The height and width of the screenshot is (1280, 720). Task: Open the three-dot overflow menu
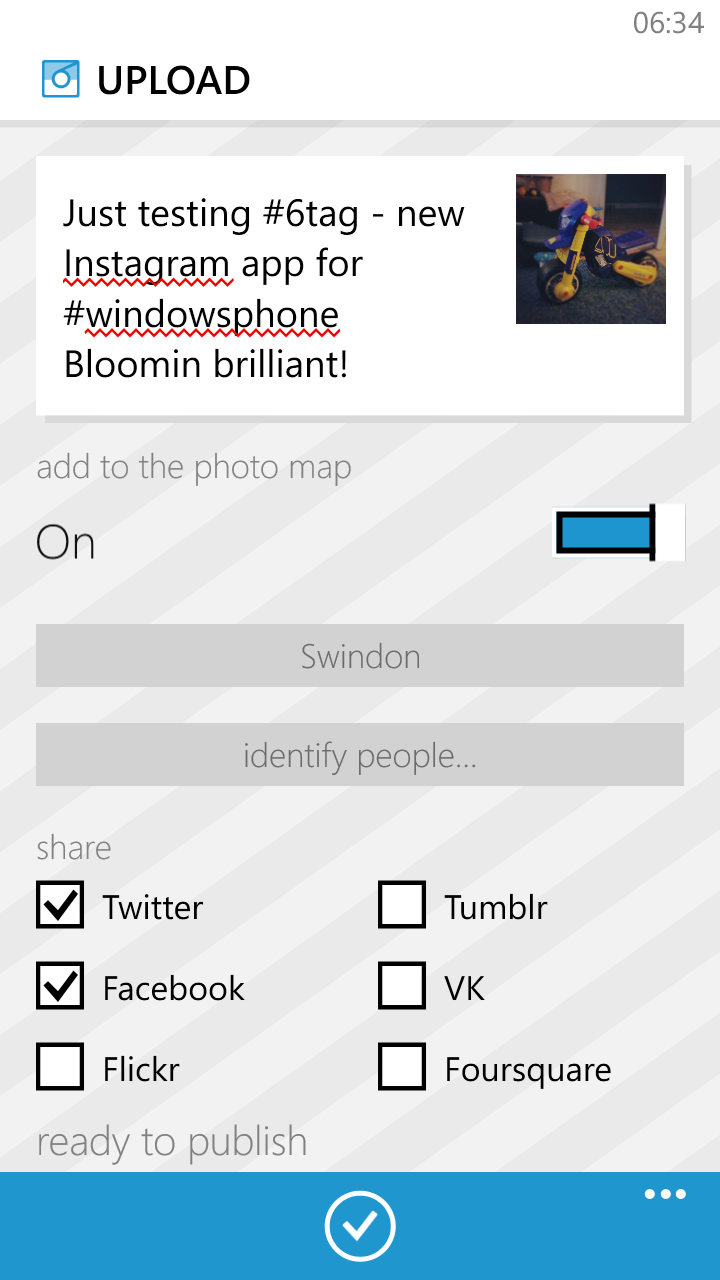[666, 1194]
